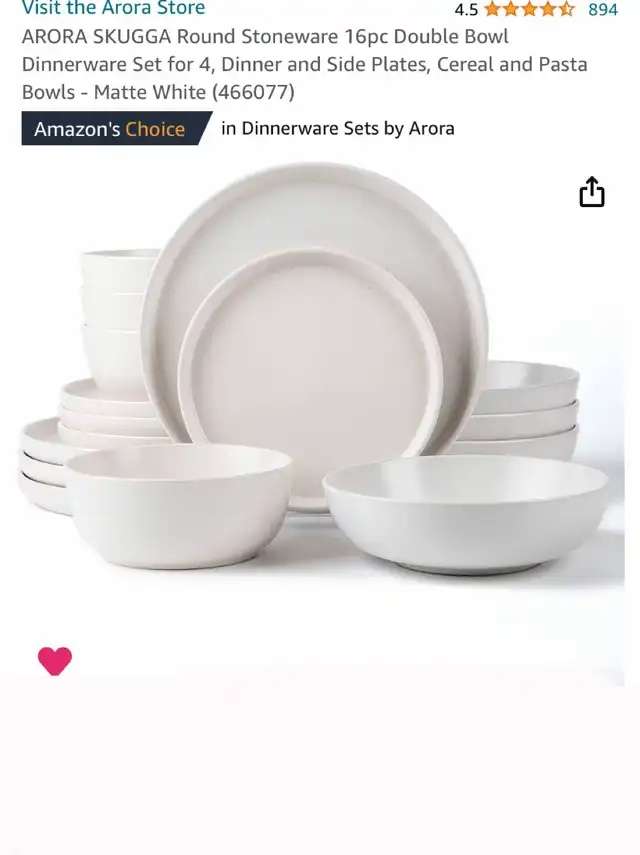
Task: Add the item to favorites with the heart
Action: coord(55,661)
